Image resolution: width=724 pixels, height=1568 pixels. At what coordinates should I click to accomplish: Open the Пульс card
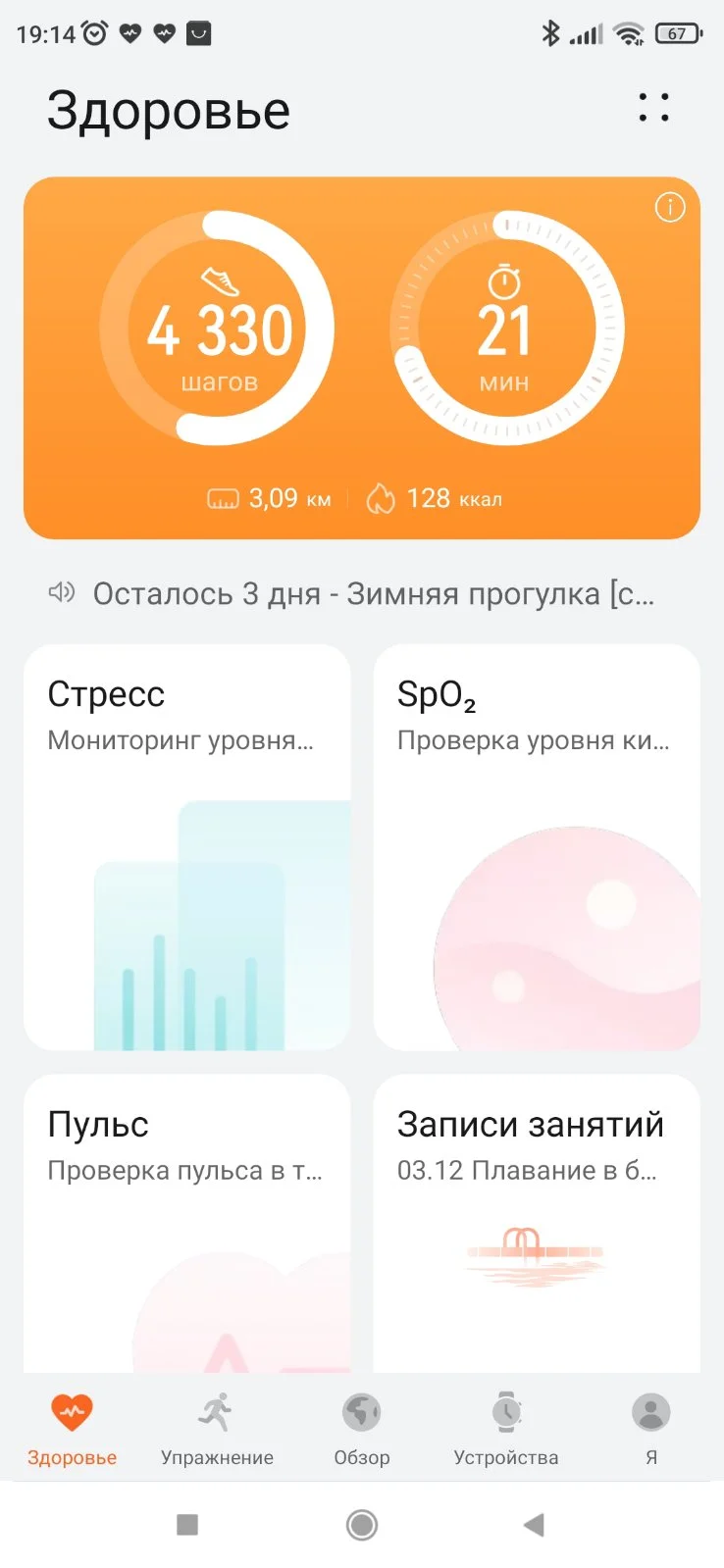coord(186,1224)
